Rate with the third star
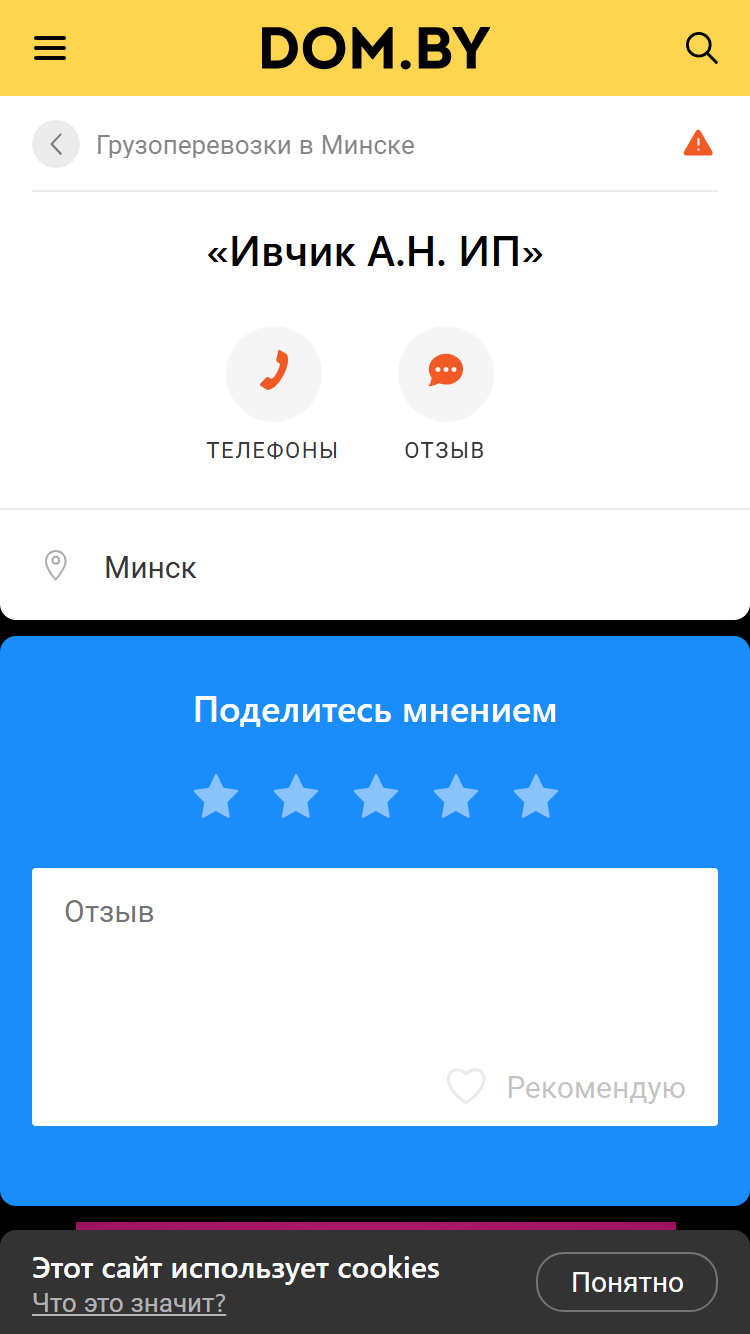Image resolution: width=750 pixels, height=1334 pixels. pos(376,797)
